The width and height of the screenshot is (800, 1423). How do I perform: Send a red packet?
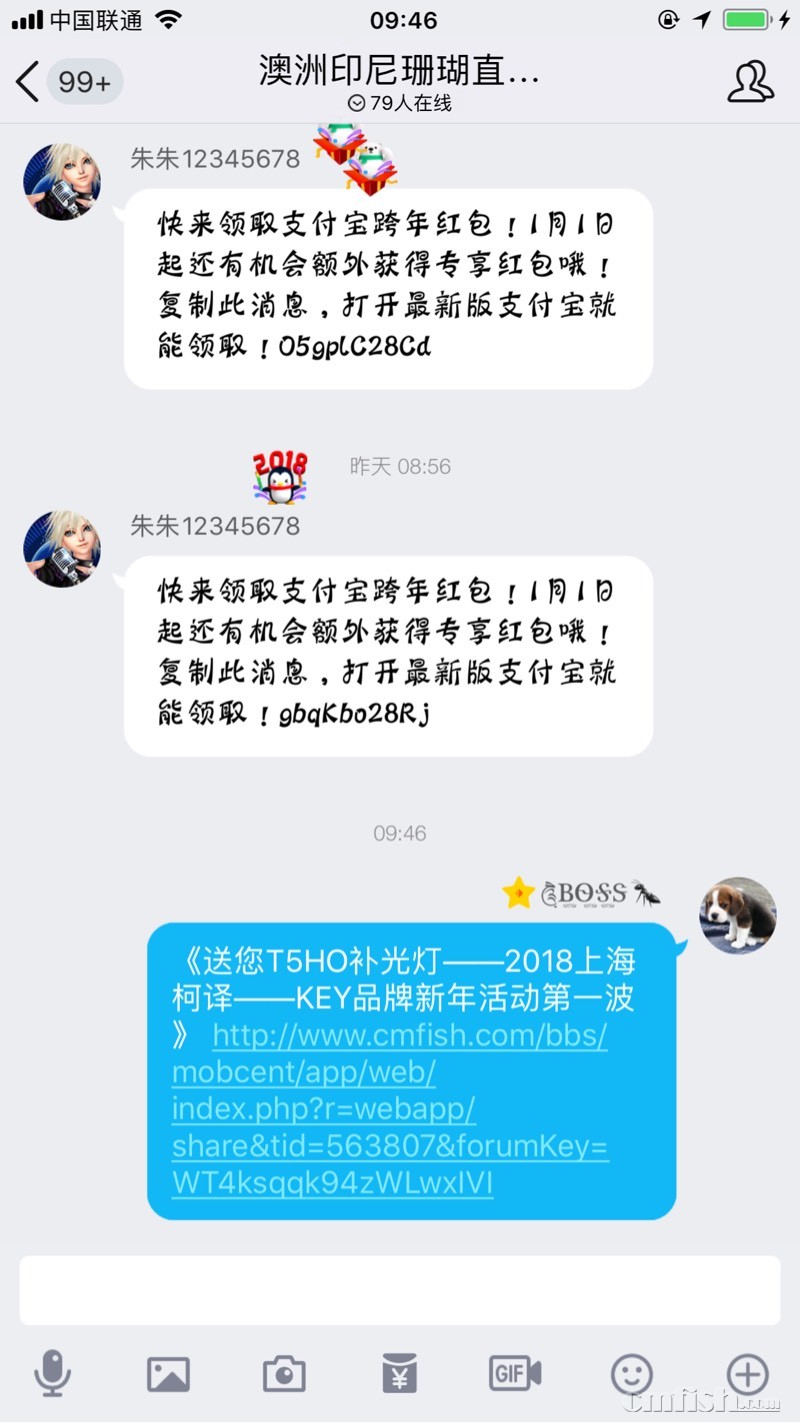pyautogui.click(x=400, y=1374)
